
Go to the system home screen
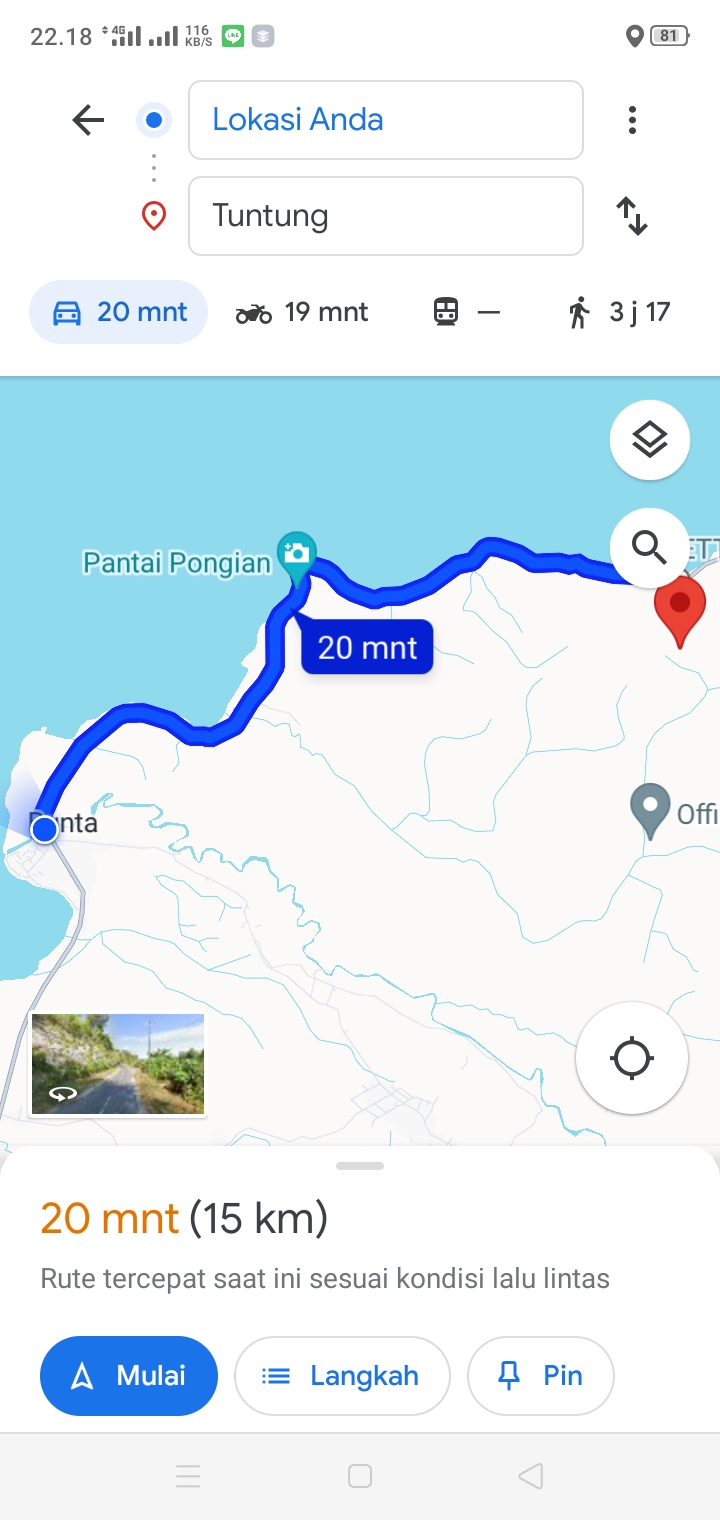point(360,1476)
